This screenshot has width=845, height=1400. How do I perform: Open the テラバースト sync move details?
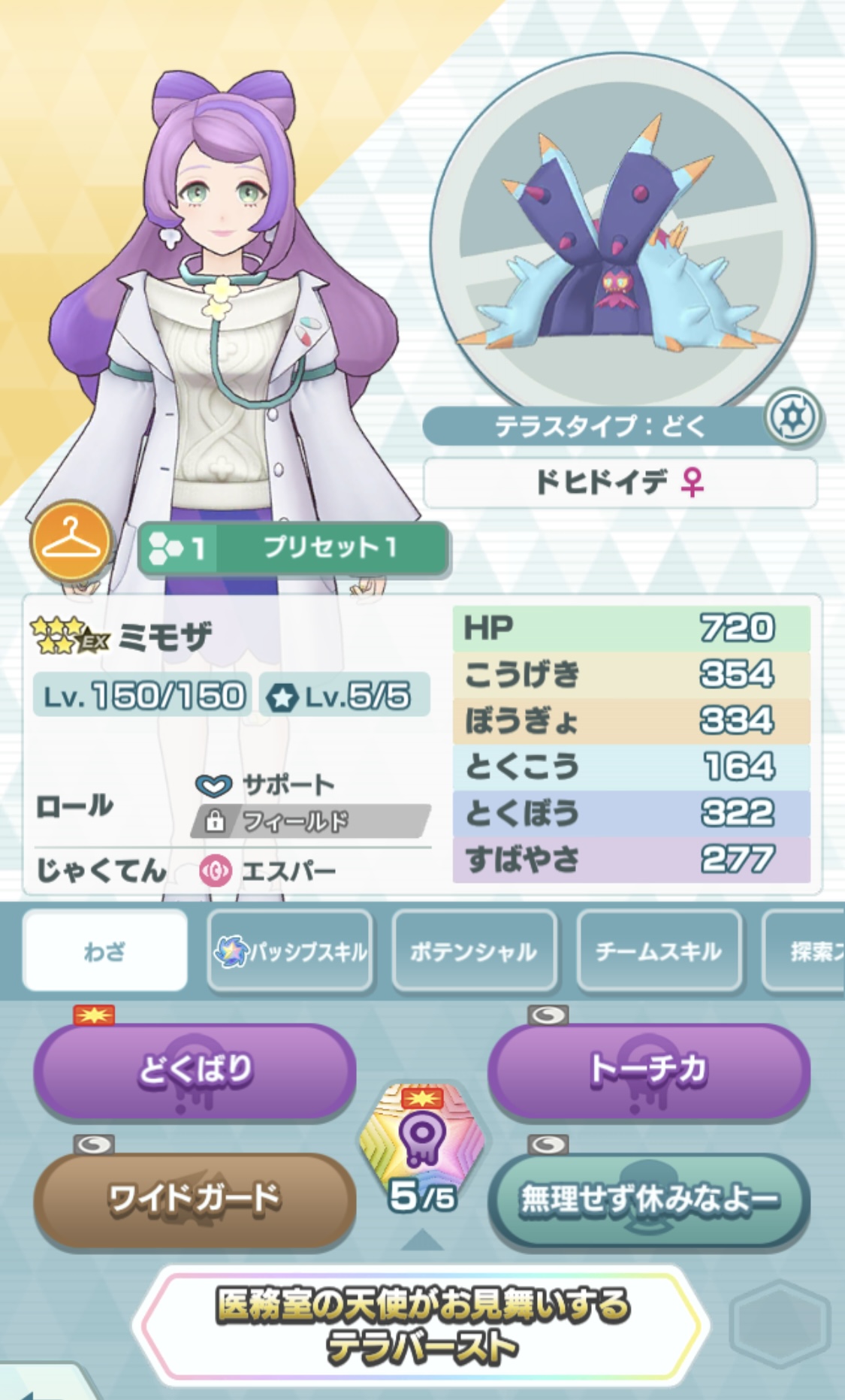point(422,1326)
